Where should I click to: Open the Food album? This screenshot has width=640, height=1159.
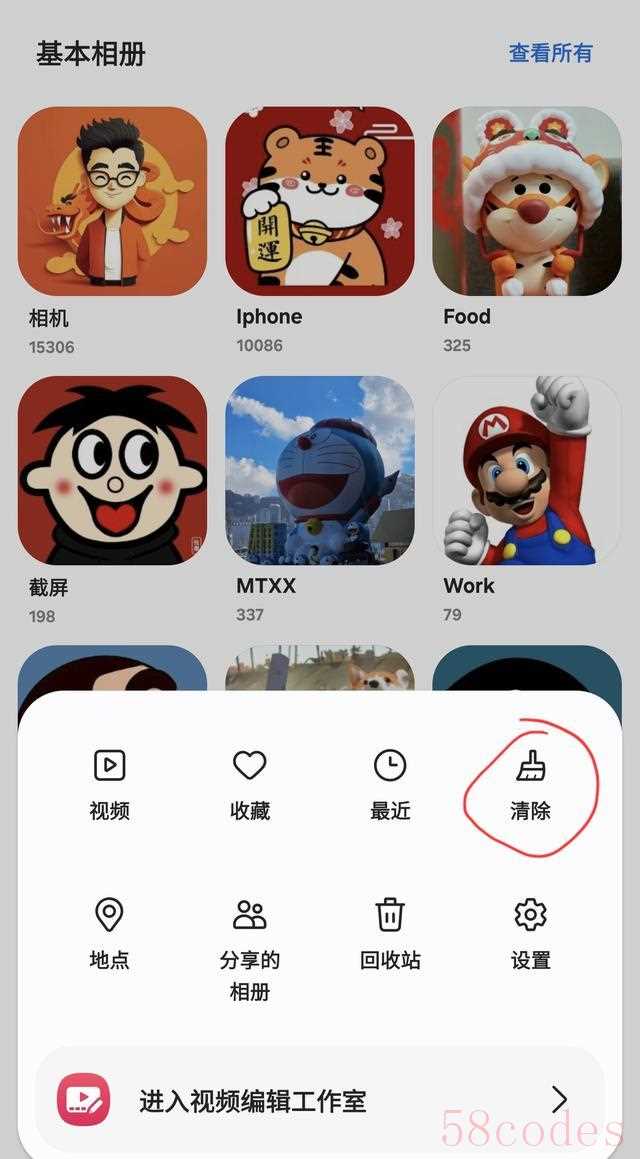coord(526,201)
